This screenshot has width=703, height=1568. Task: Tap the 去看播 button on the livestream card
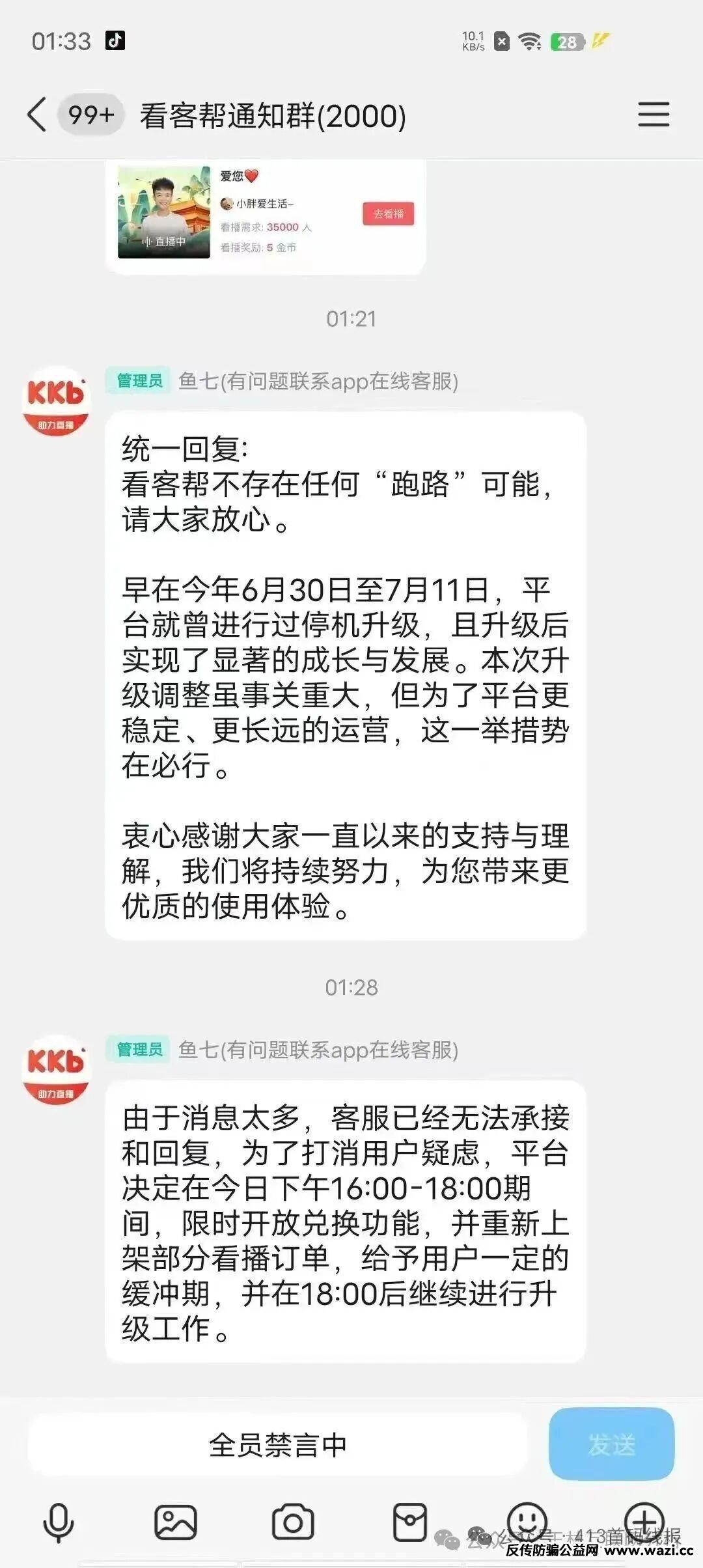pos(388,214)
